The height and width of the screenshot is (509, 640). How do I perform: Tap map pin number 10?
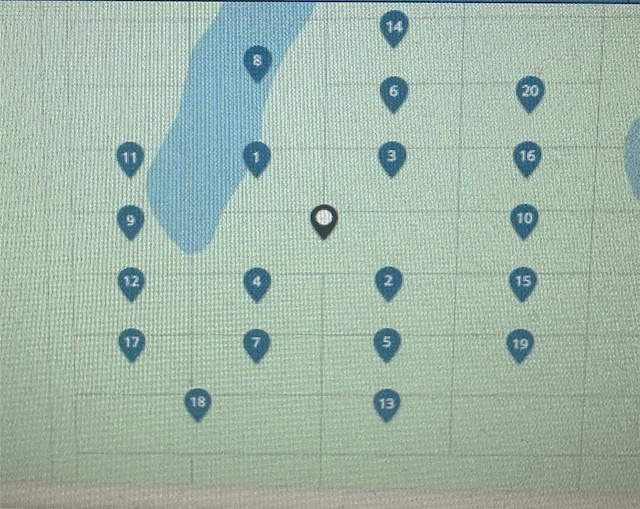pos(524,219)
